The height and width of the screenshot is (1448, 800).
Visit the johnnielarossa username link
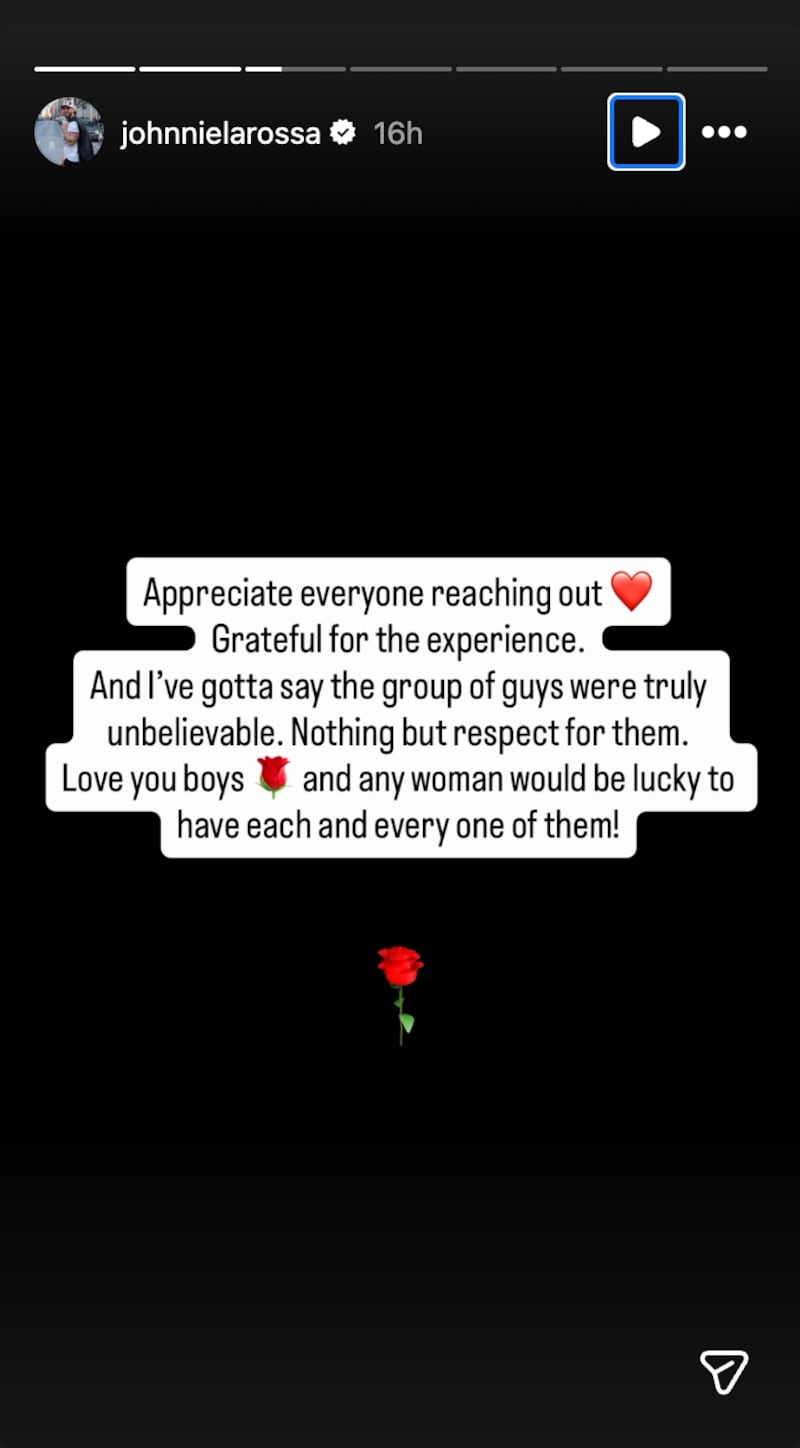(x=220, y=133)
